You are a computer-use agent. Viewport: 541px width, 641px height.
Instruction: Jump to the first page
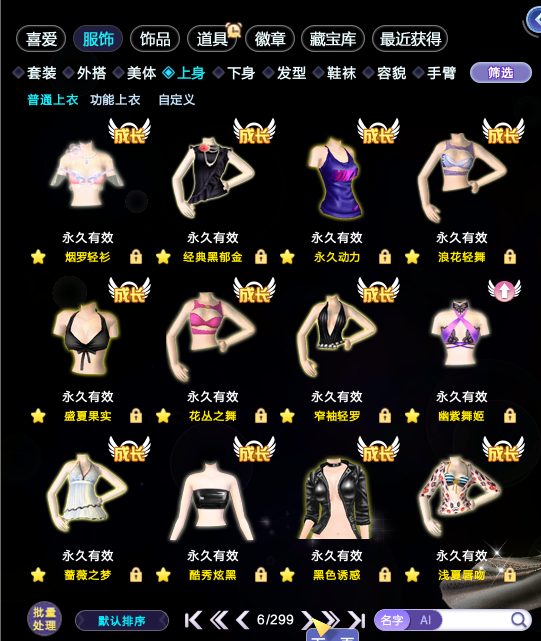(x=193, y=620)
